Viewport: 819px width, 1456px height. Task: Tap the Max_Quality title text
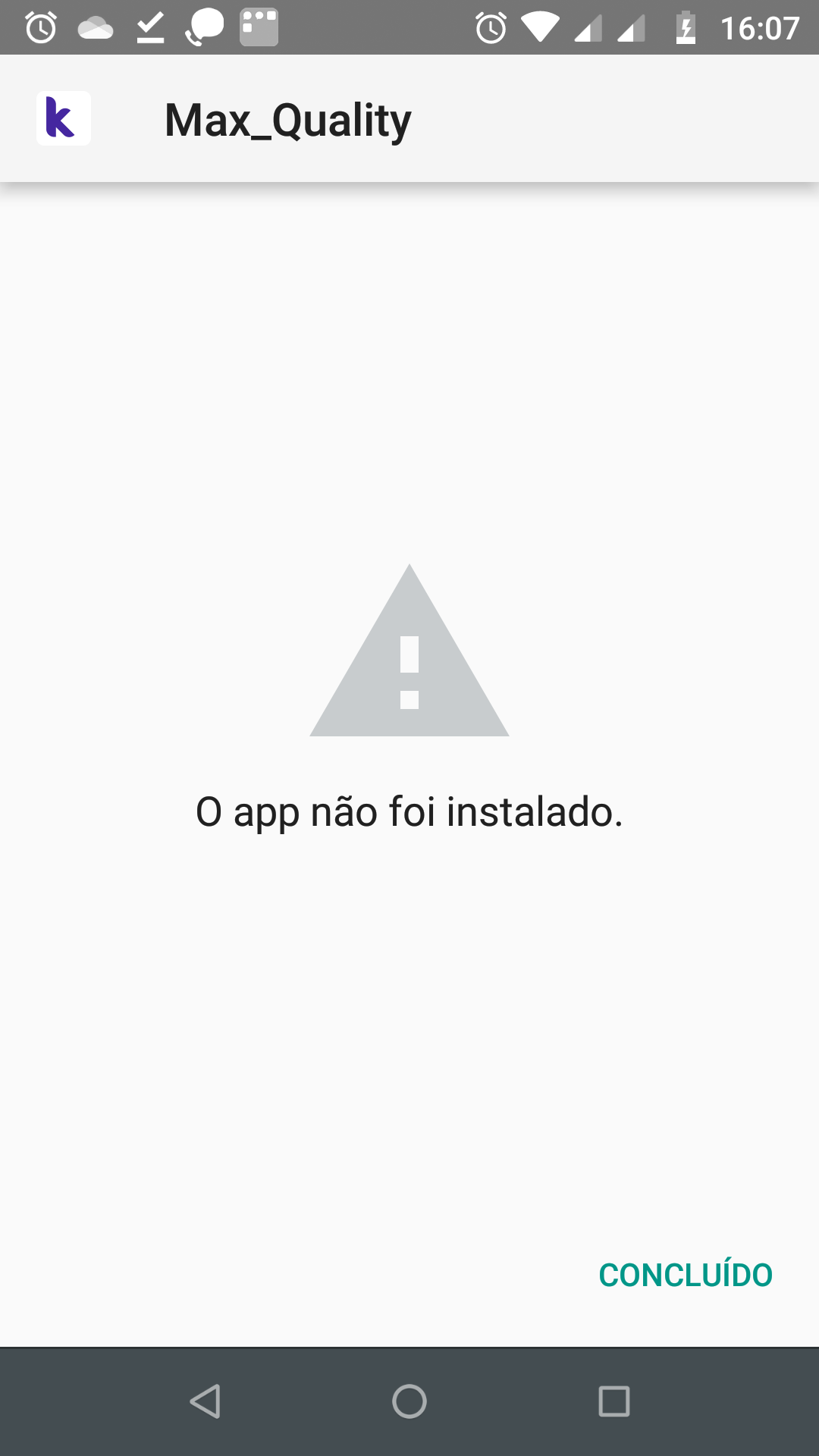click(x=287, y=118)
